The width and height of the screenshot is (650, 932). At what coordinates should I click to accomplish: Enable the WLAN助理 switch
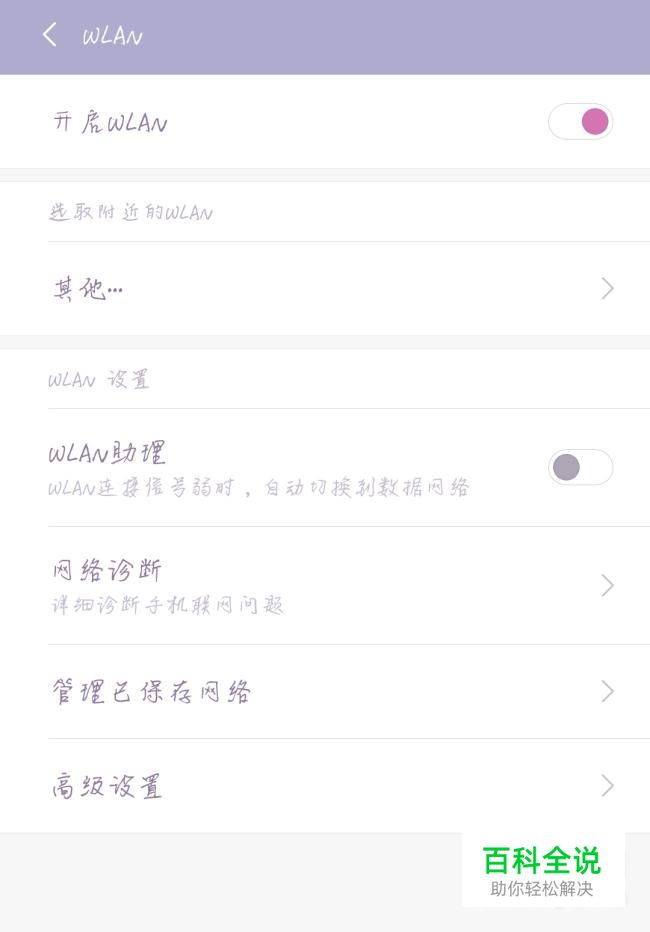(580, 467)
